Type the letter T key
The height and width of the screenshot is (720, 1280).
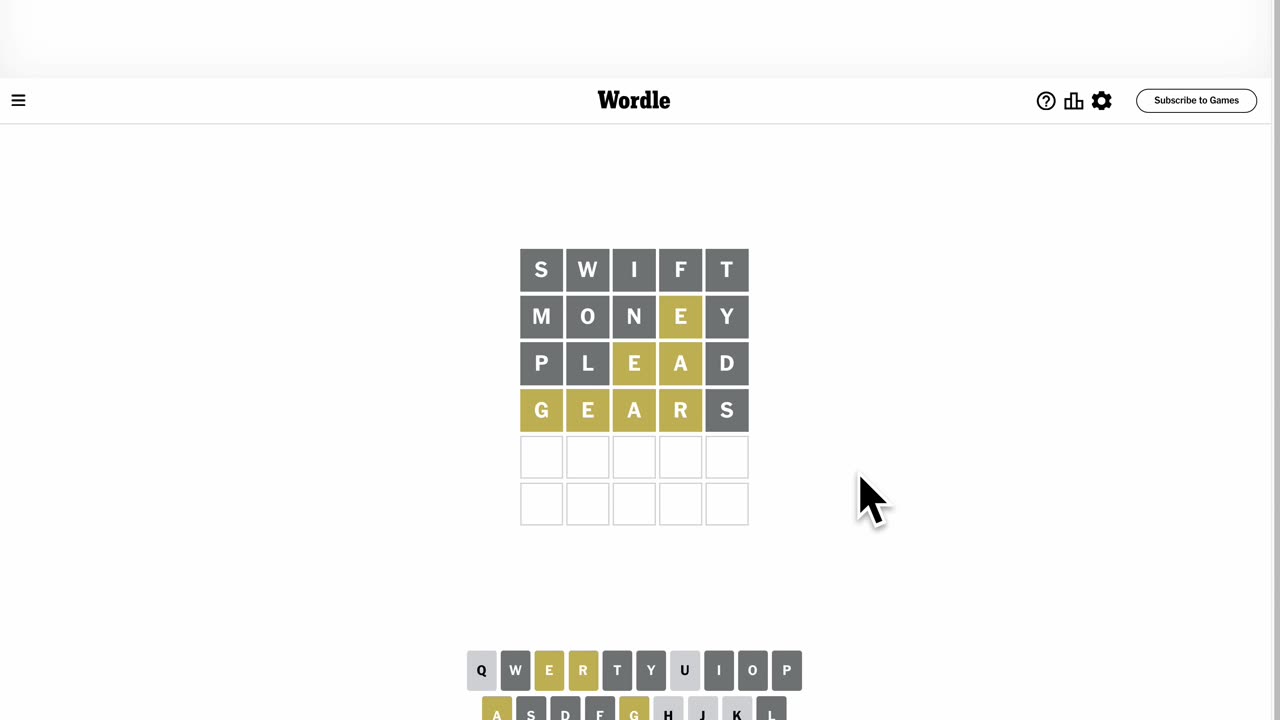click(617, 671)
